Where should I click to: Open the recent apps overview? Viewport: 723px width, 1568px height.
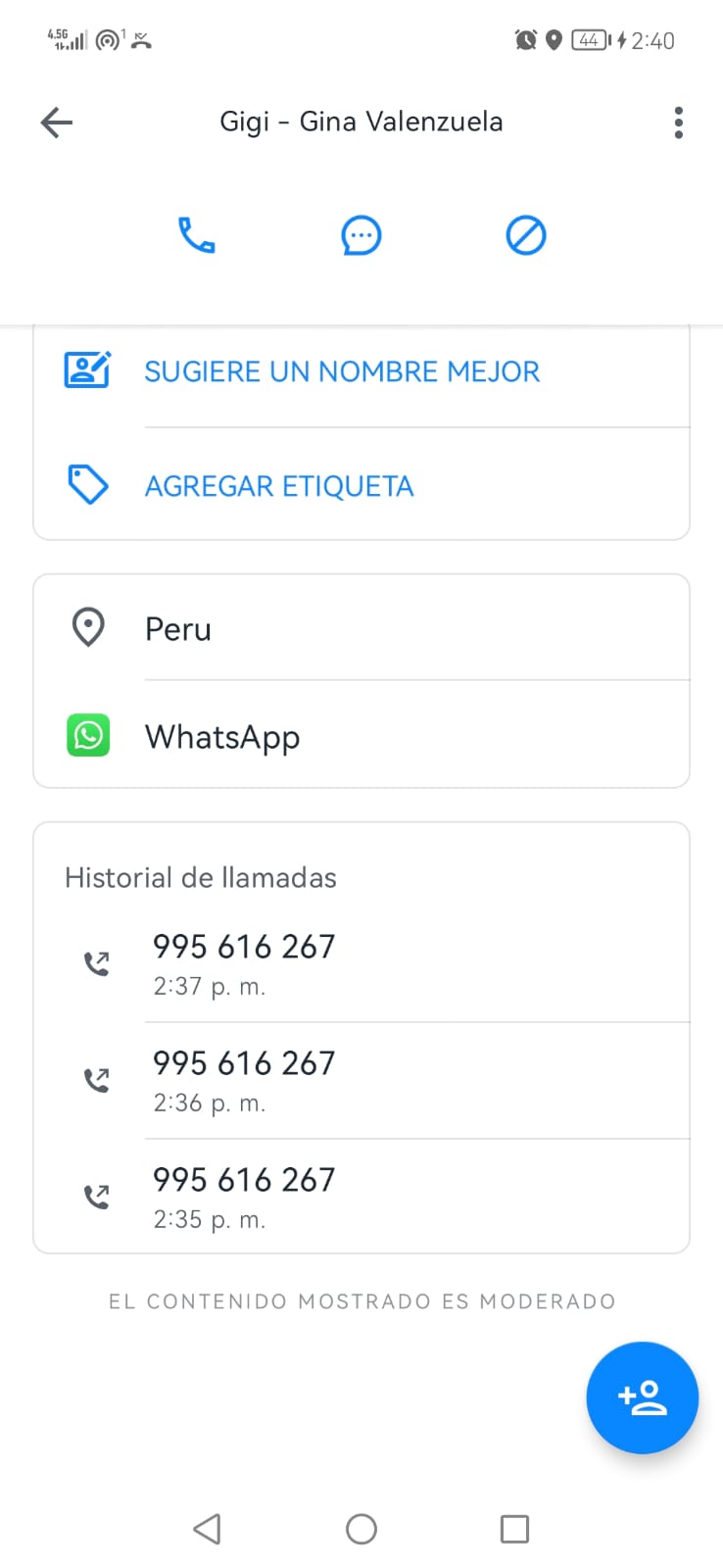[x=514, y=1529]
